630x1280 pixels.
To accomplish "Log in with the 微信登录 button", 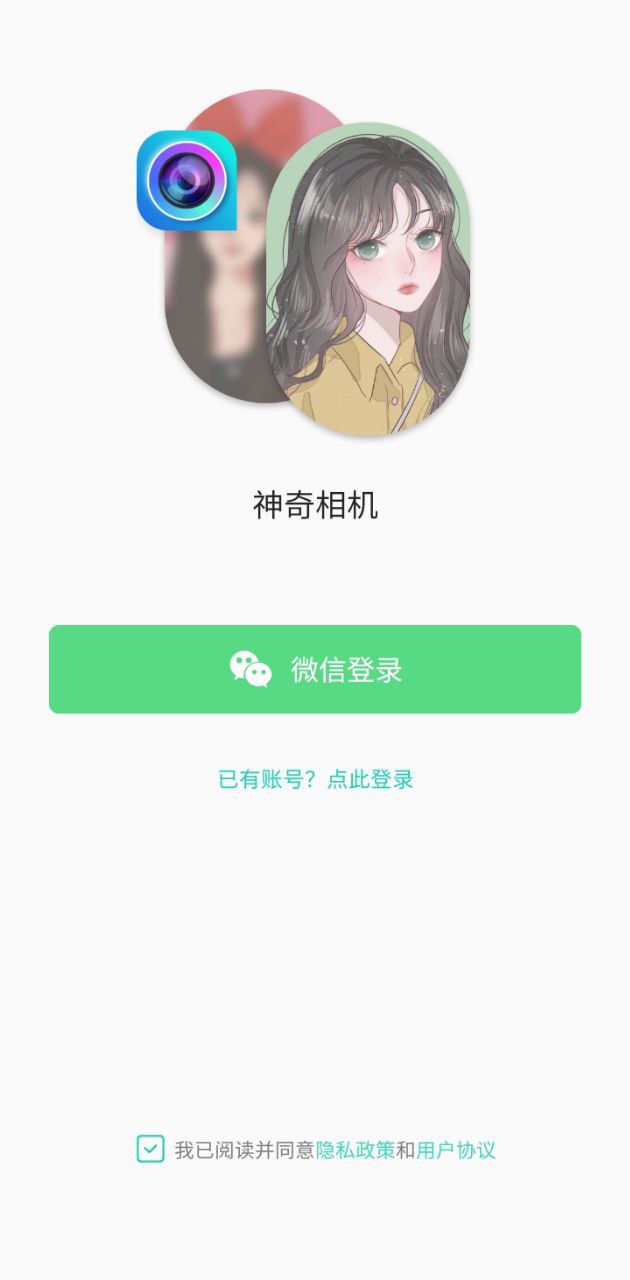I will coord(315,669).
